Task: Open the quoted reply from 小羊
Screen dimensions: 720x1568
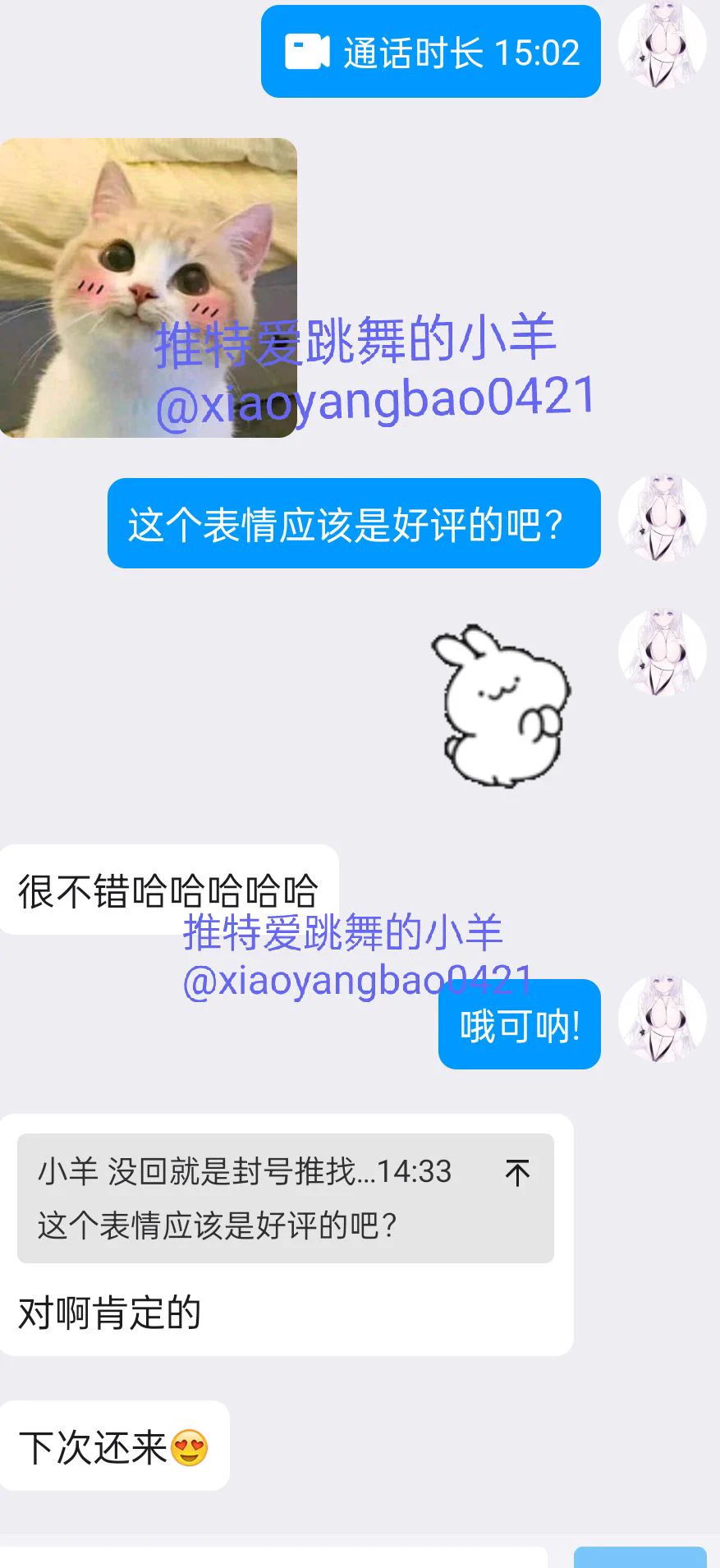Action: tap(246, 1199)
